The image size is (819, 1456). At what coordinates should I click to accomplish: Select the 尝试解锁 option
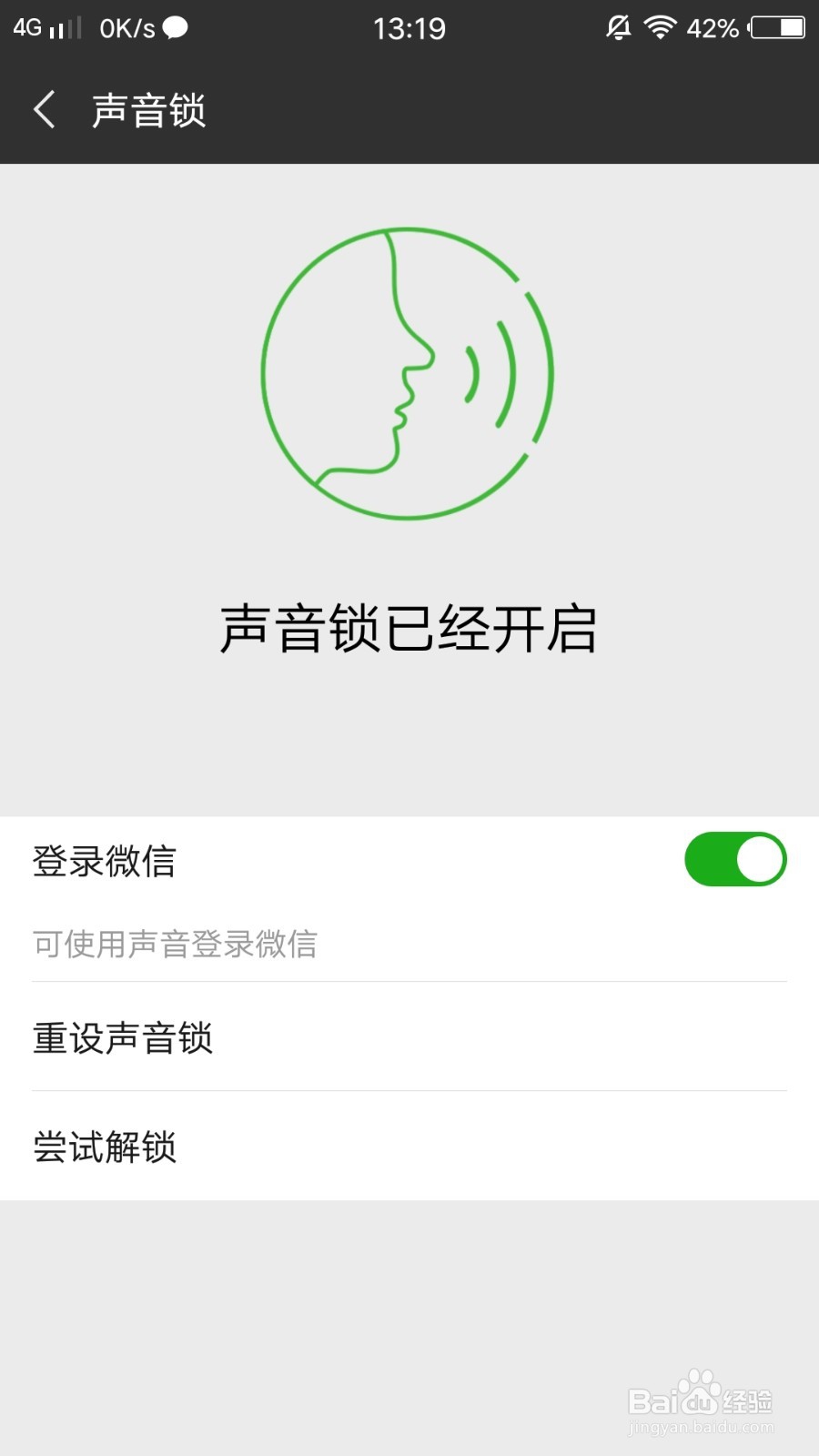pos(409,1146)
